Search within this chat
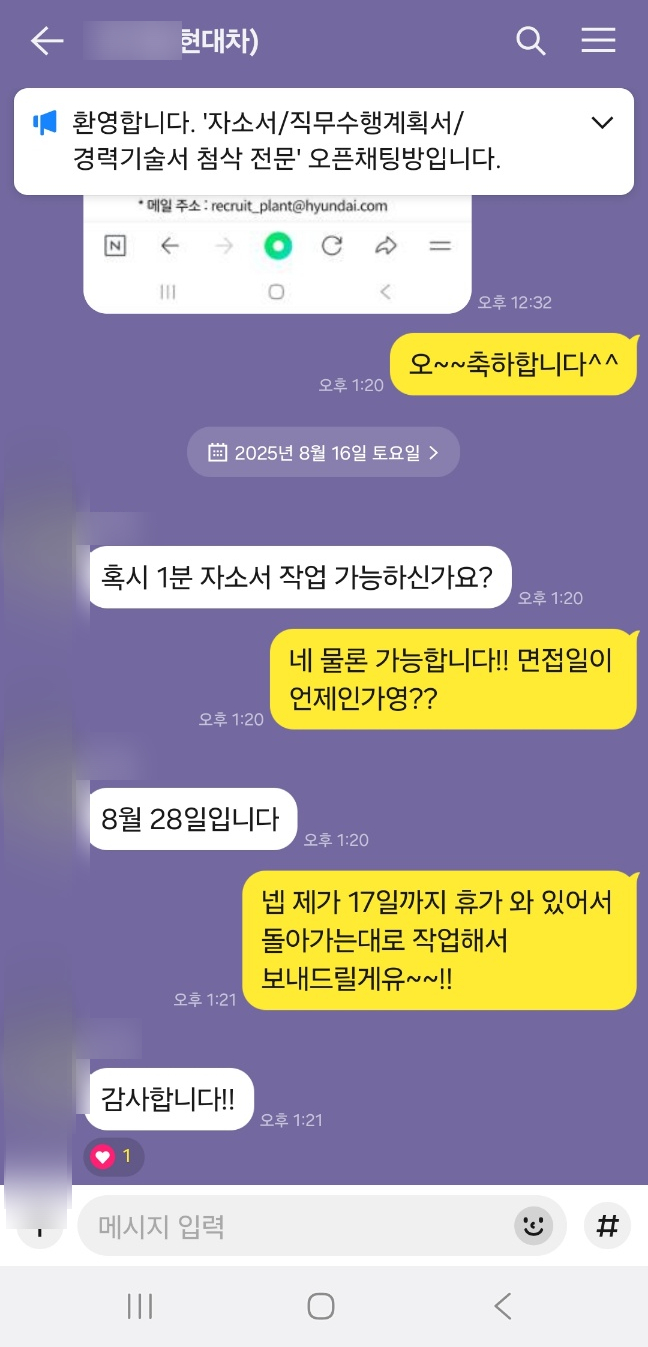Screen dimensions: 648x1347 click(530, 41)
